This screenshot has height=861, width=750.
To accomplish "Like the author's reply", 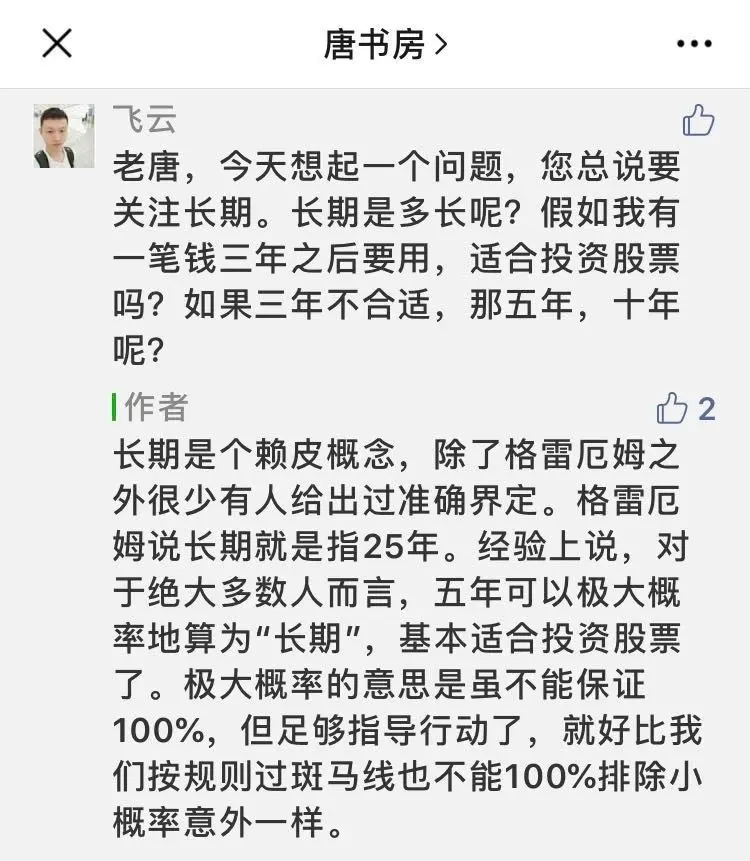I will point(673,408).
